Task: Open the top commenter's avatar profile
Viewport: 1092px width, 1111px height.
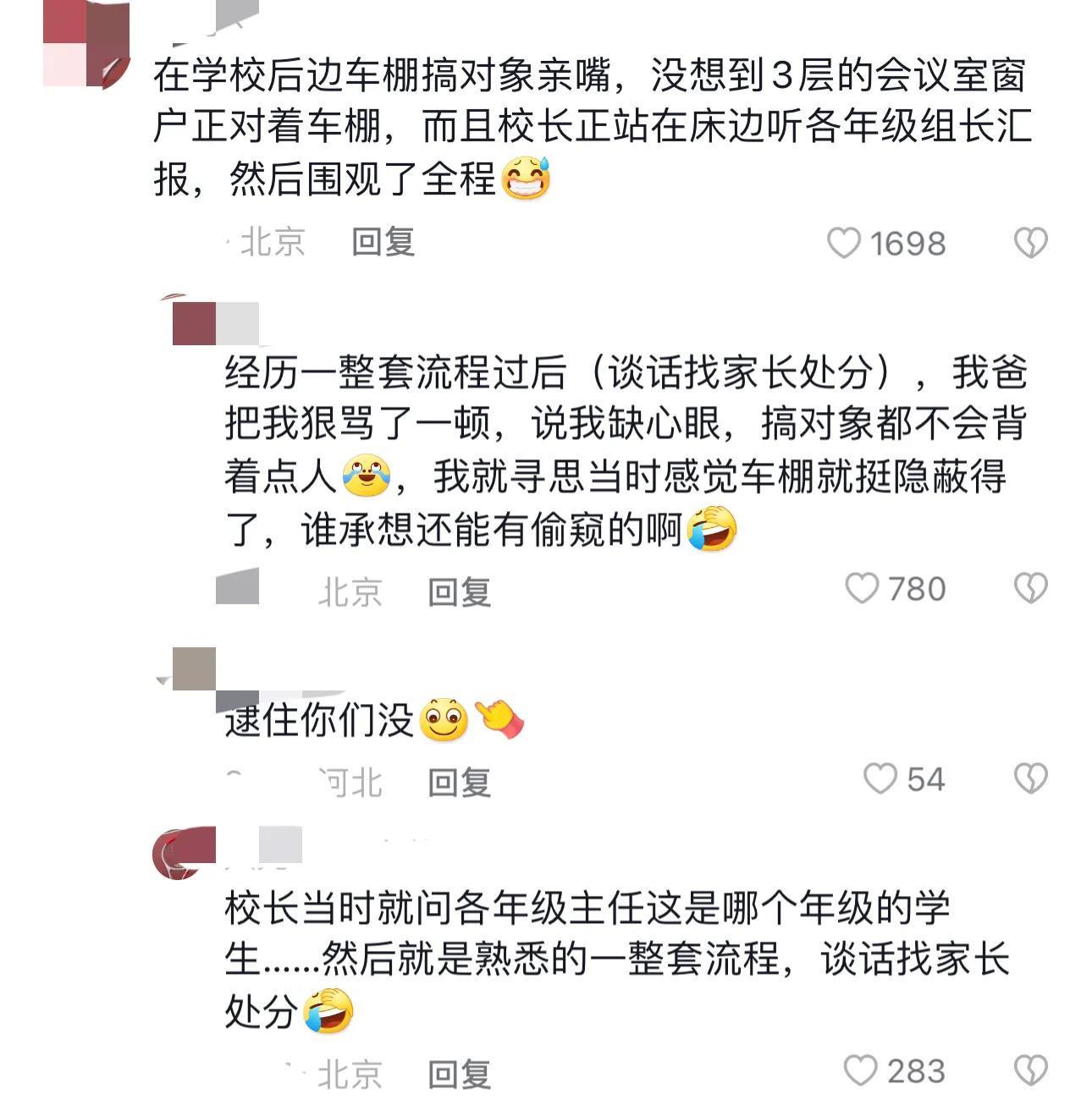Action: pyautogui.click(x=85, y=44)
